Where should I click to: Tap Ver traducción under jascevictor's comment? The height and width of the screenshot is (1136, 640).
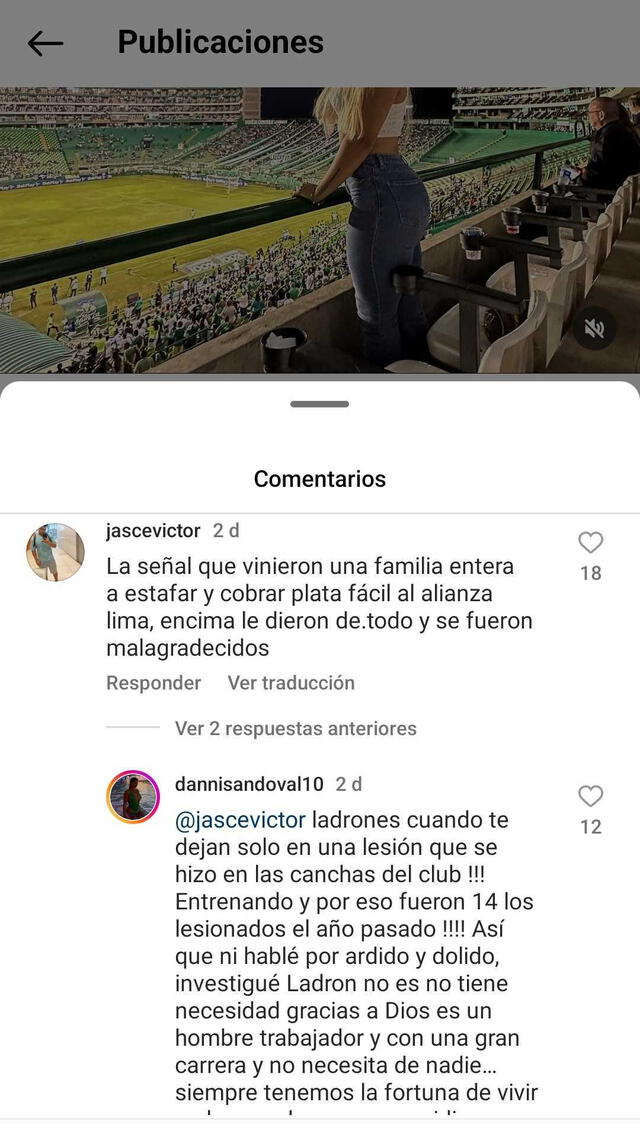click(290, 683)
